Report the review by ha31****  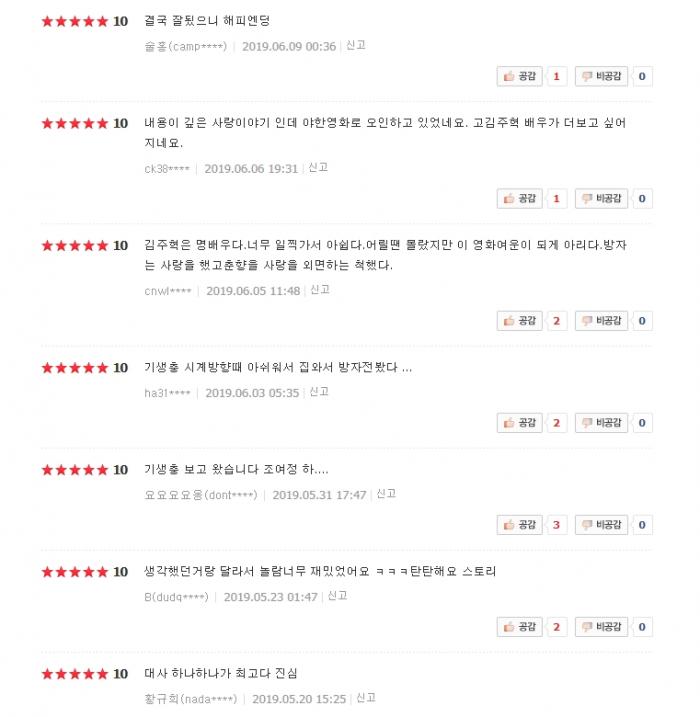coord(319,392)
